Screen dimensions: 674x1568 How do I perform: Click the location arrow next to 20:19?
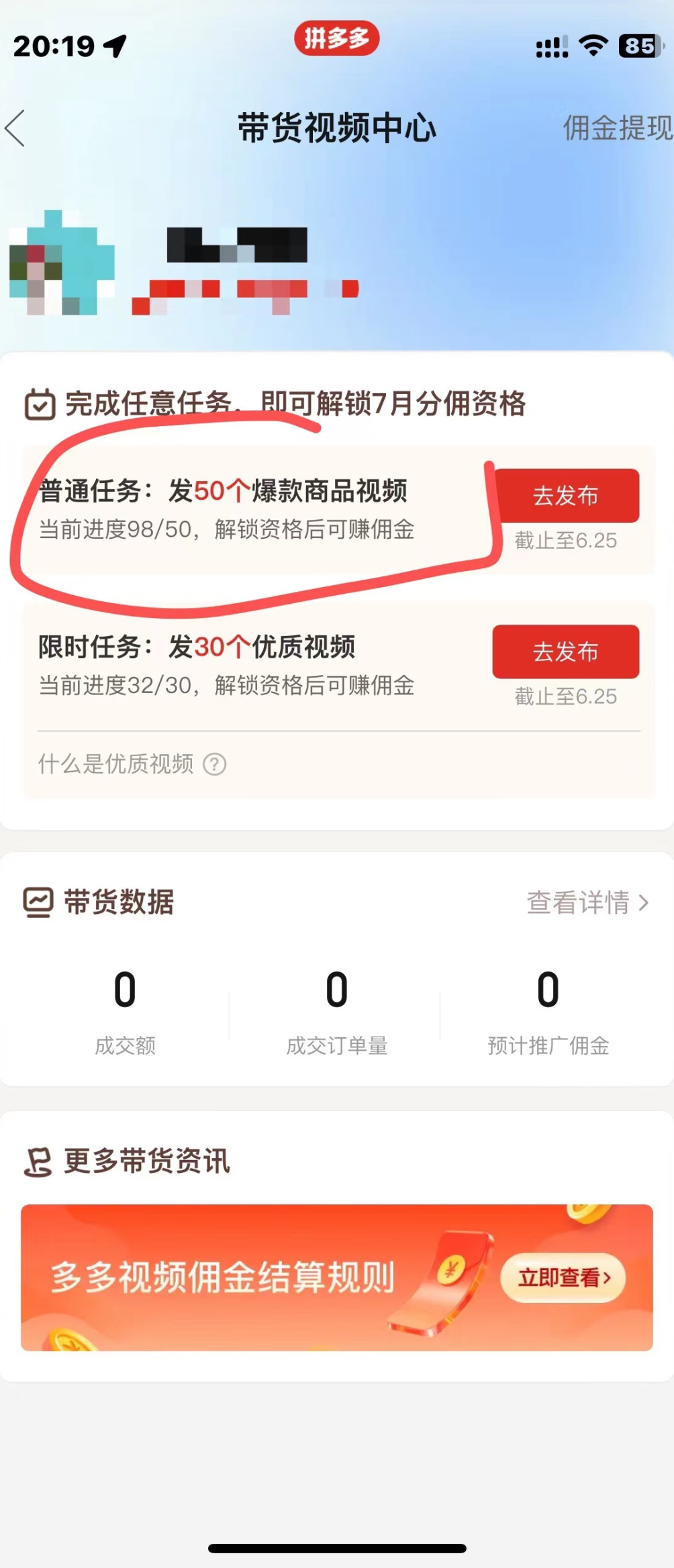click(114, 44)
